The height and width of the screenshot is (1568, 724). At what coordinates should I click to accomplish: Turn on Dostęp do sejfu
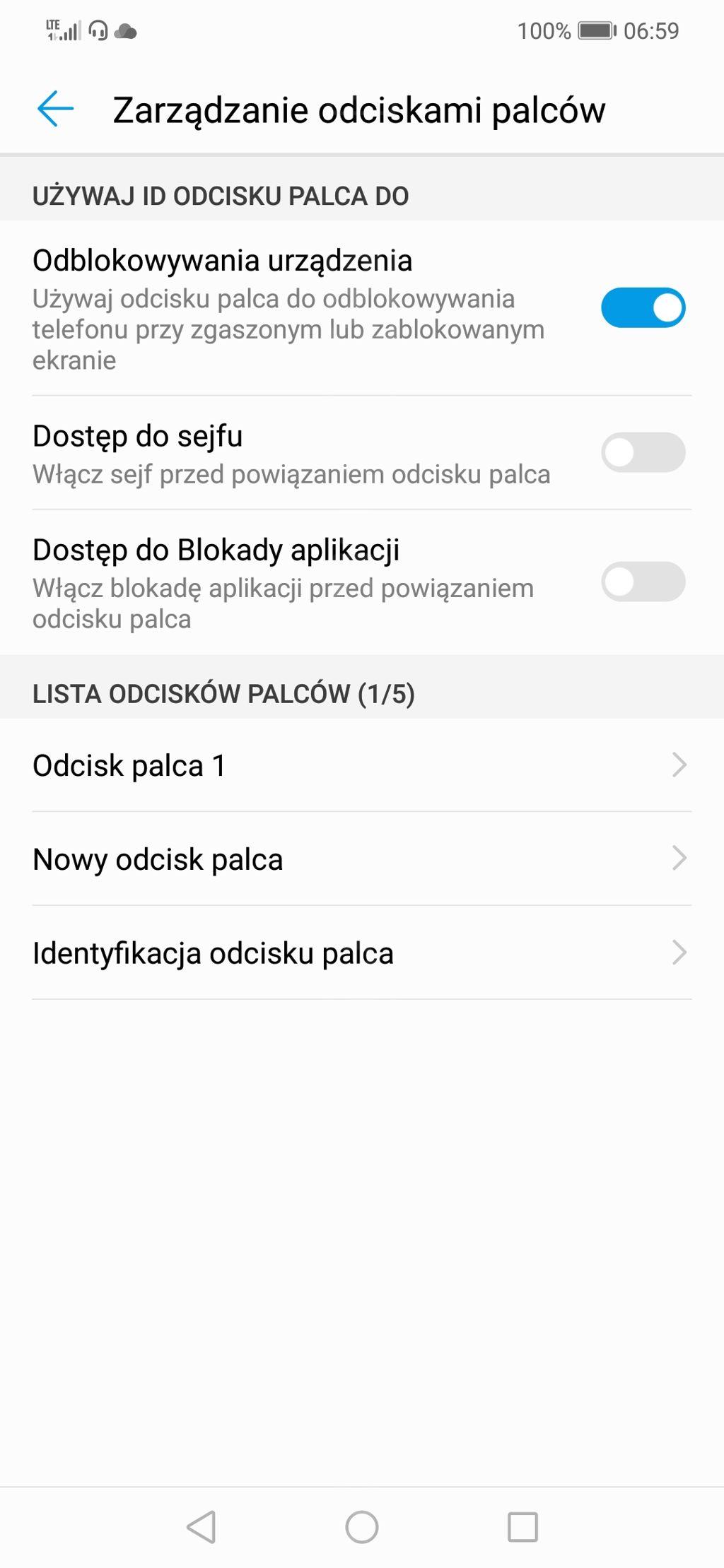pyautogui.click(x=643, y=452)
